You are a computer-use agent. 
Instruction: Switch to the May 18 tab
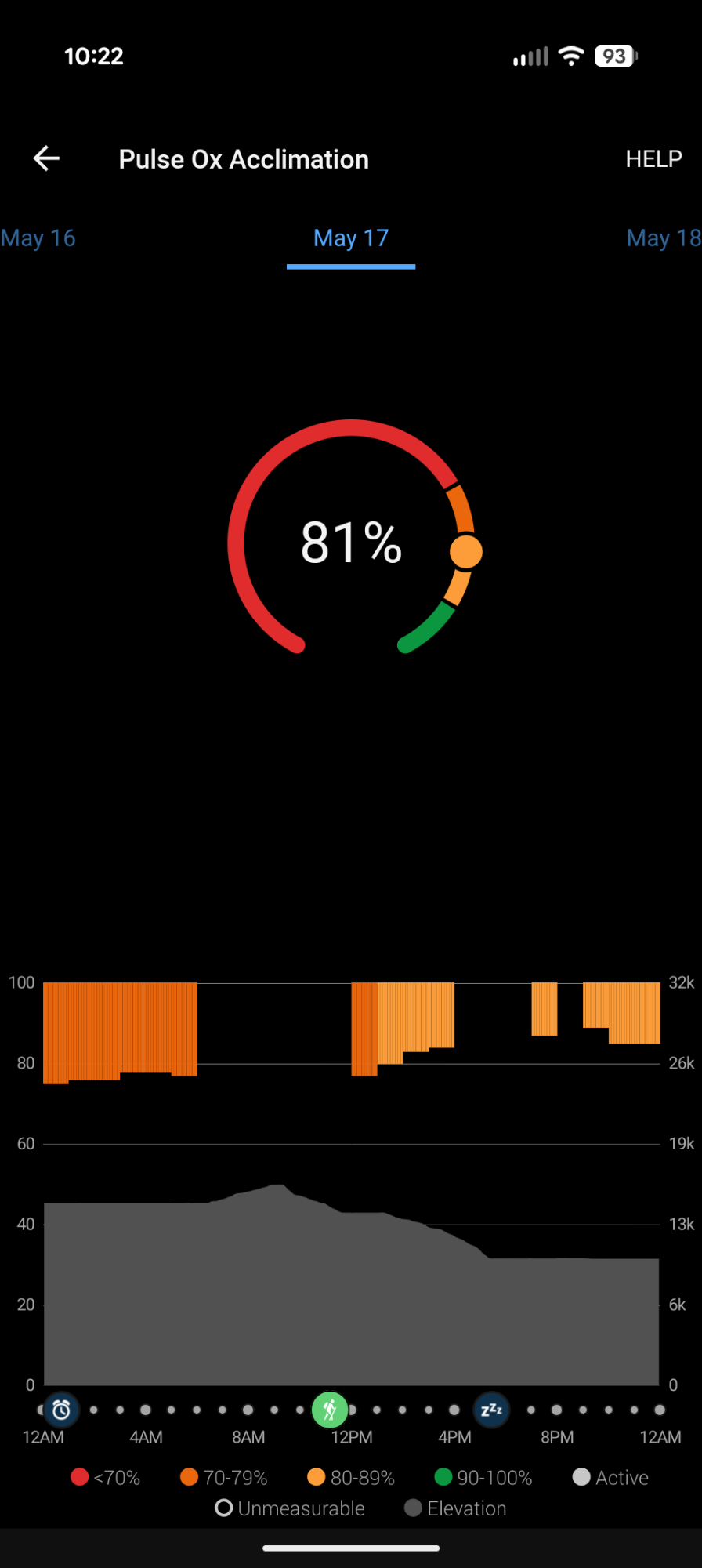pyautogui.click(x=663, y=238)
